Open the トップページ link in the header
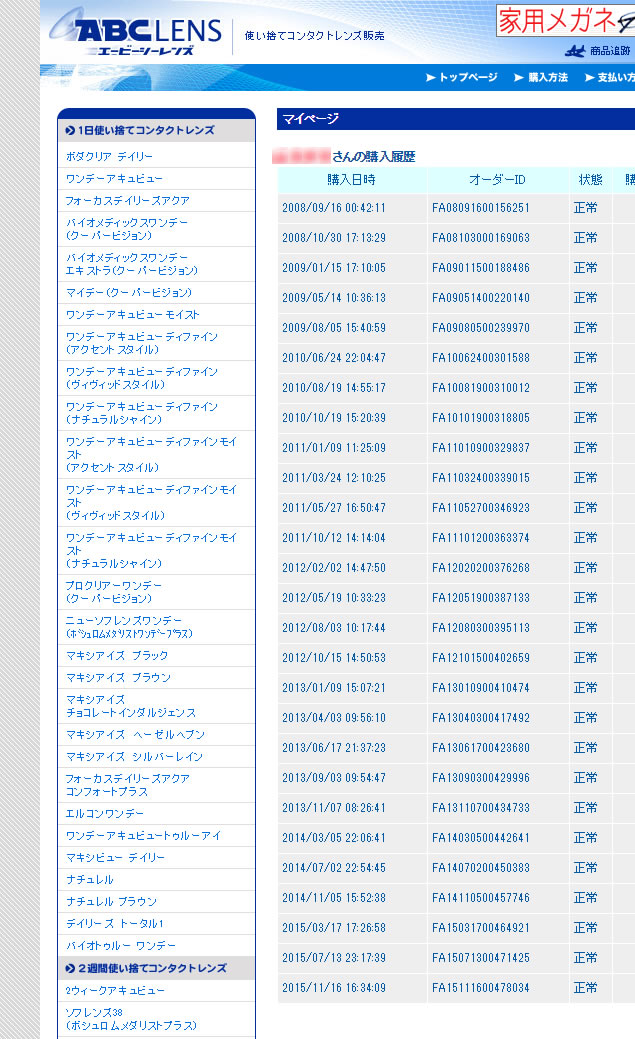The height and width of the screenshot is (1039, 635). (x=461, y=78)
